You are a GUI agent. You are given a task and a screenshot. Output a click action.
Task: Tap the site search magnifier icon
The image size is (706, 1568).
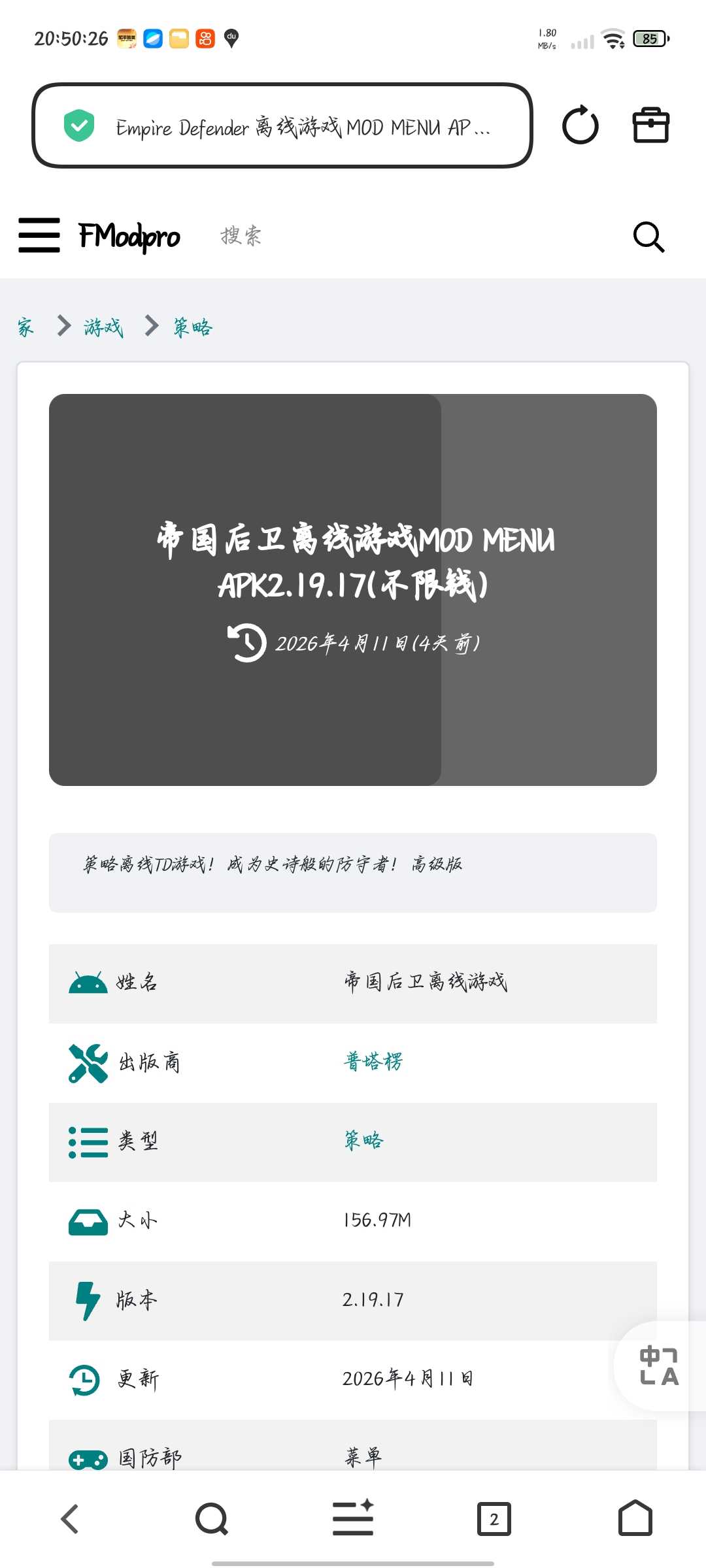[648, 237]
